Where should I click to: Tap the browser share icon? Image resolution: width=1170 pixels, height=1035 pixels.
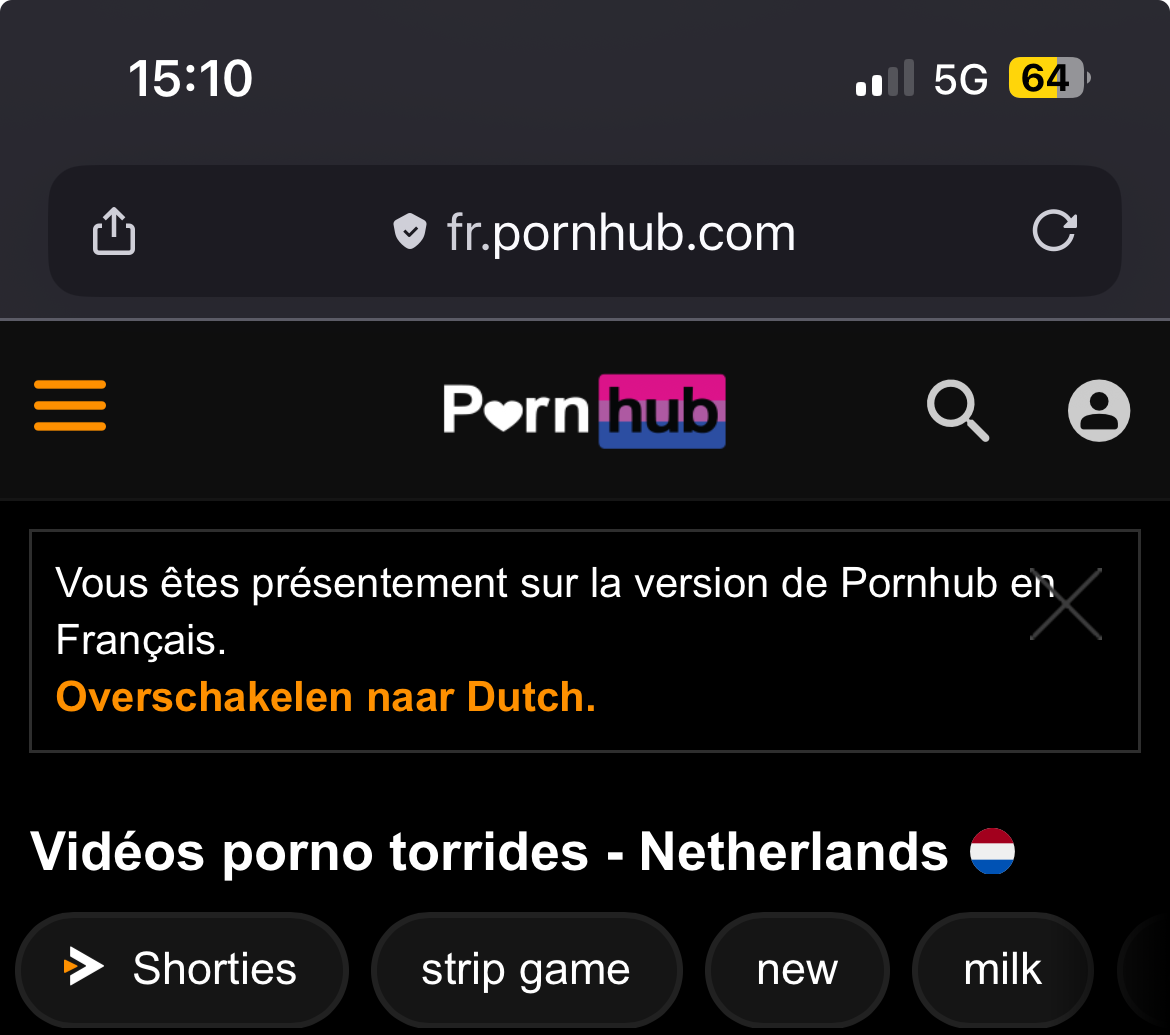pos(114,232)
